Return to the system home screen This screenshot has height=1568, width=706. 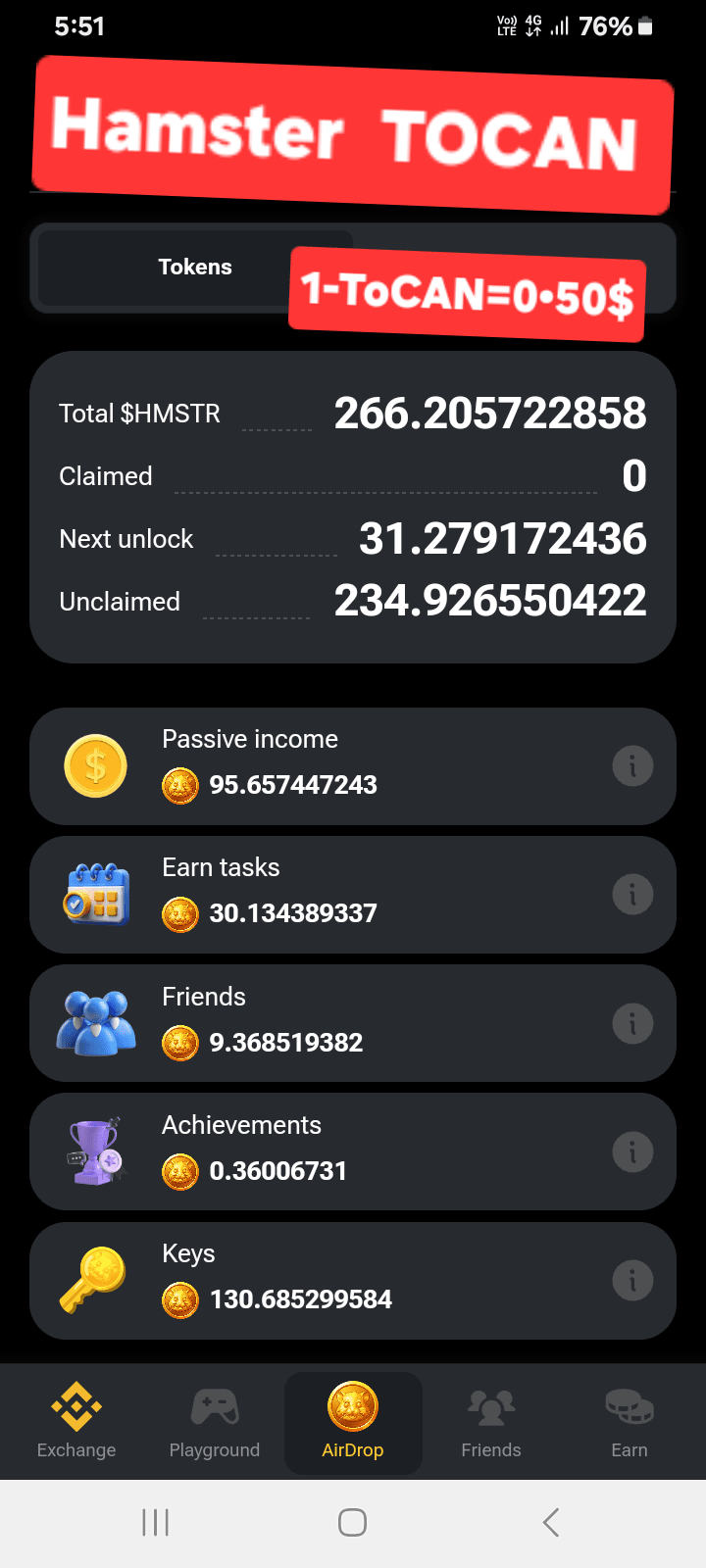[x=353, y=1522]
